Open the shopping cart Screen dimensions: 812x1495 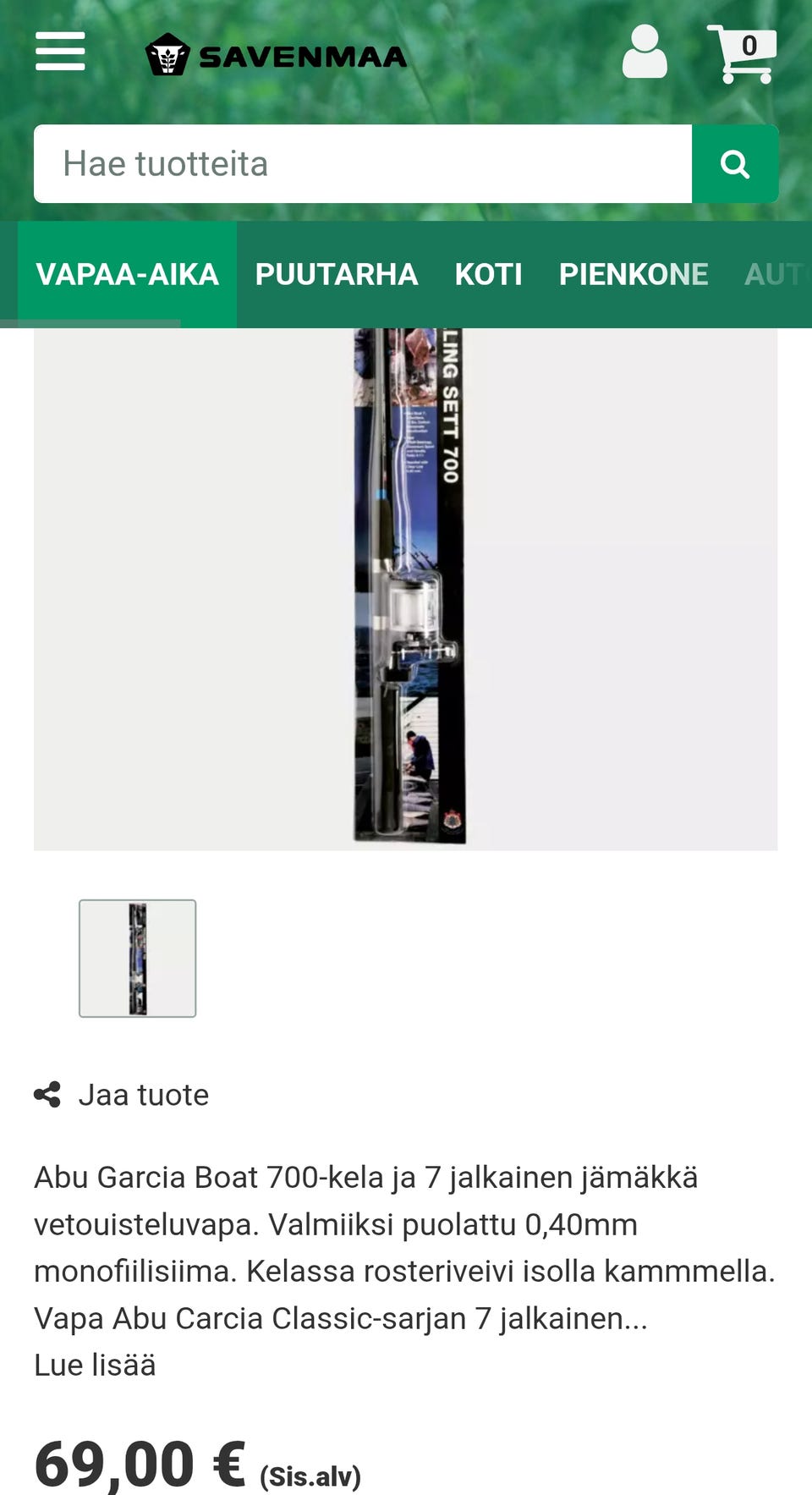coord(742,53)
